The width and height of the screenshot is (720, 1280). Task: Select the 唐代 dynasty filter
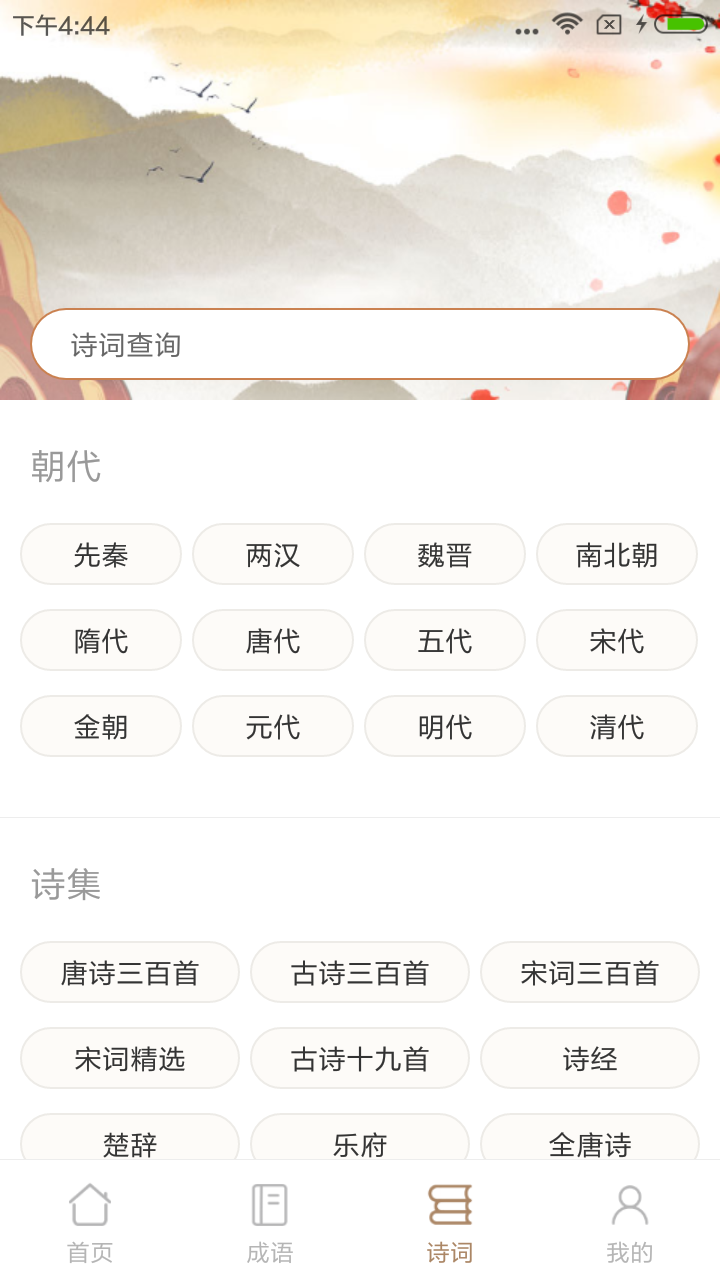tap(273, 640)
